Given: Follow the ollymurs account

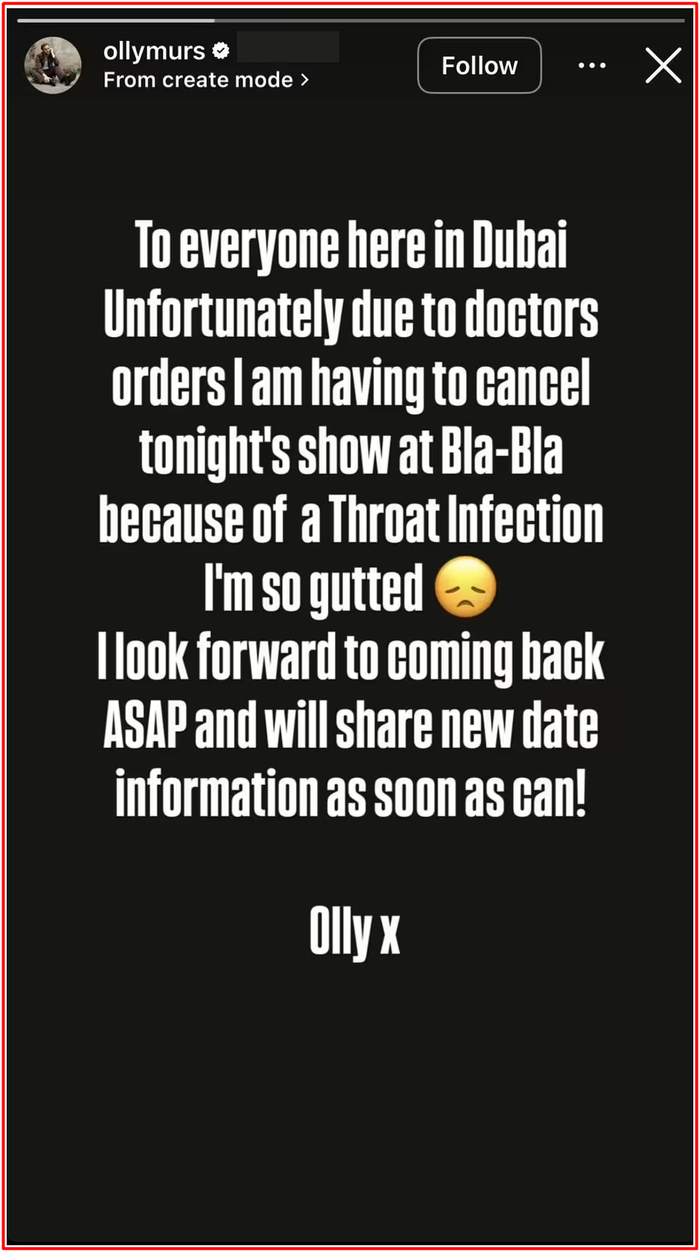Looking at the screenshot, I should click(x=479, y=66).
